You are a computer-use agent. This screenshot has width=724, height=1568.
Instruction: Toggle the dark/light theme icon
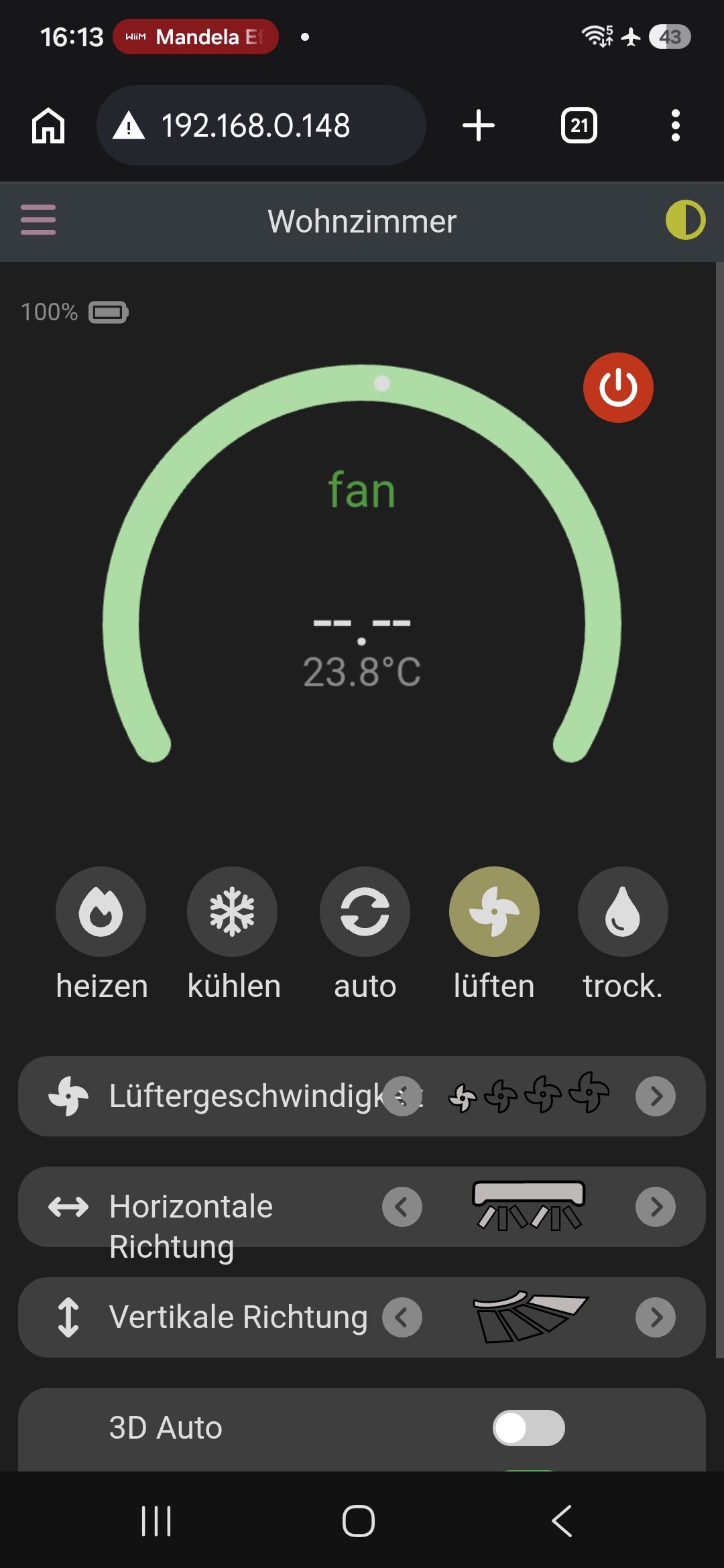[x=685, y=220]
